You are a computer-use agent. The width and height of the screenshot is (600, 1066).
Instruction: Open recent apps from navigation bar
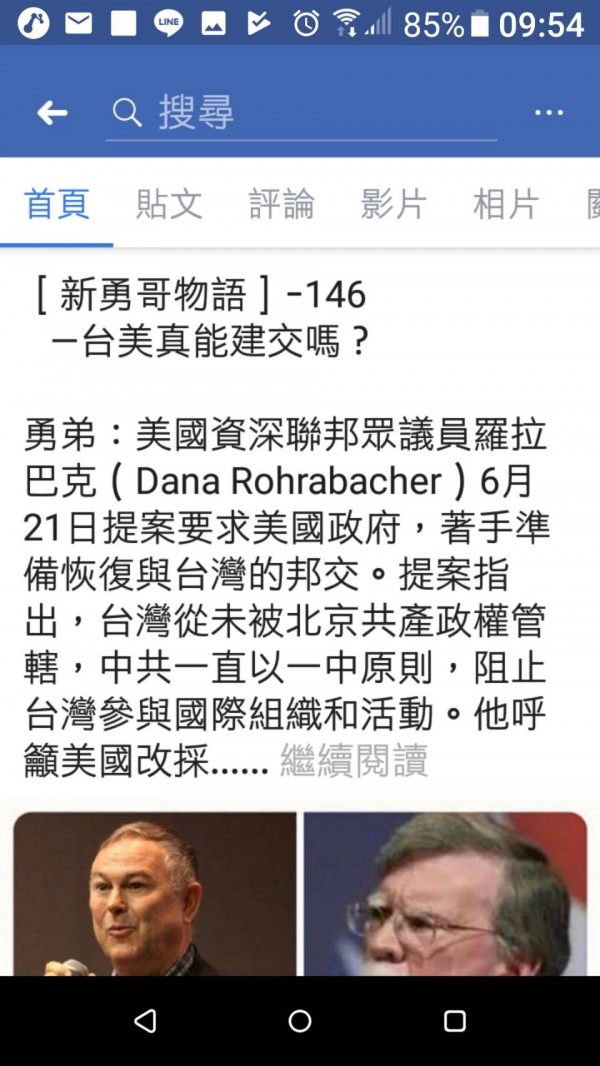click(455, 1021)
